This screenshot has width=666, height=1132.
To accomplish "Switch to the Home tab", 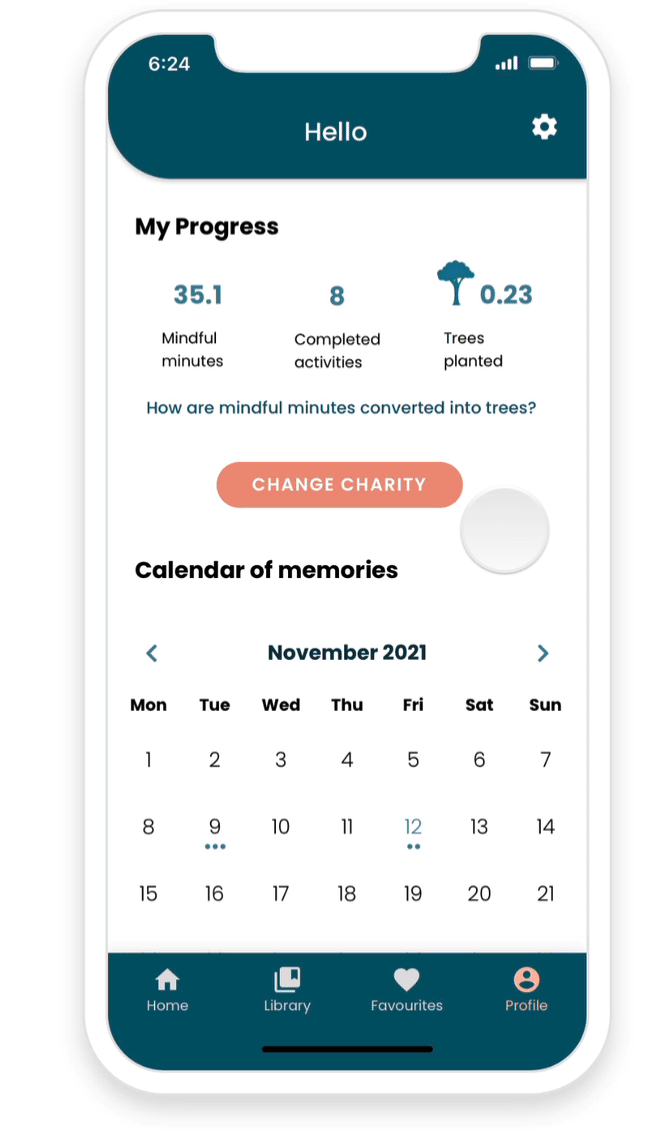I will click(167, 990).
